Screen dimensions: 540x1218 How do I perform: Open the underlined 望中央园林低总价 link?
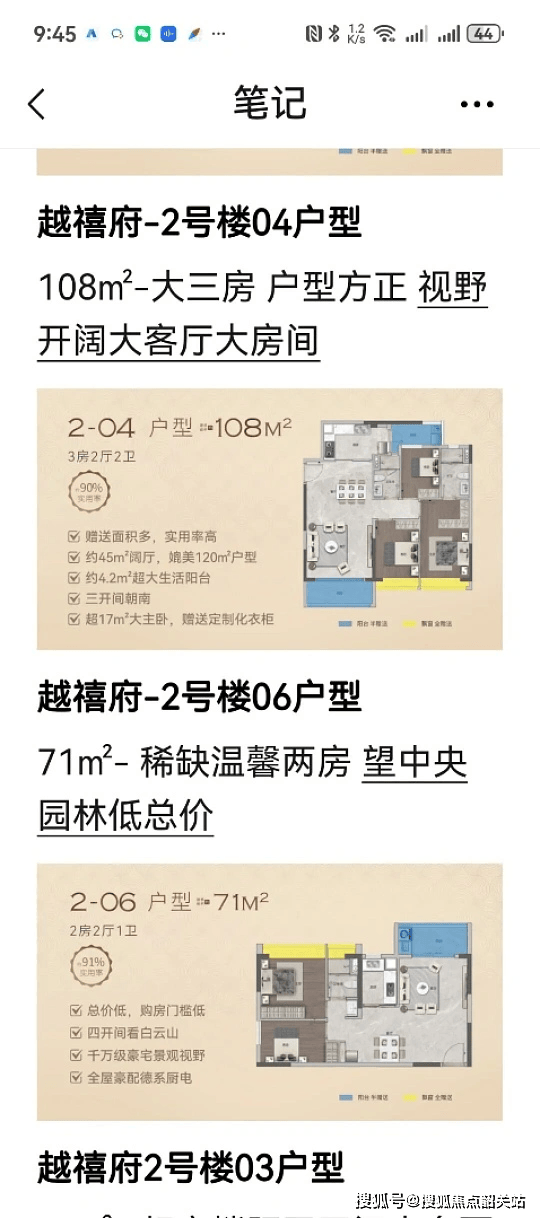(x=252, y=788)
